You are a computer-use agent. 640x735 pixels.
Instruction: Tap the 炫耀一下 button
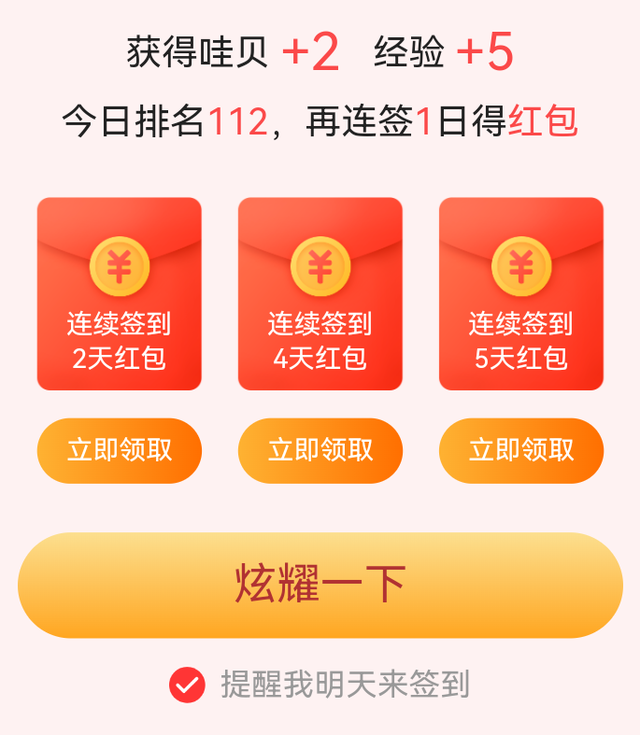pyautogui.click(x=320, y=585)
